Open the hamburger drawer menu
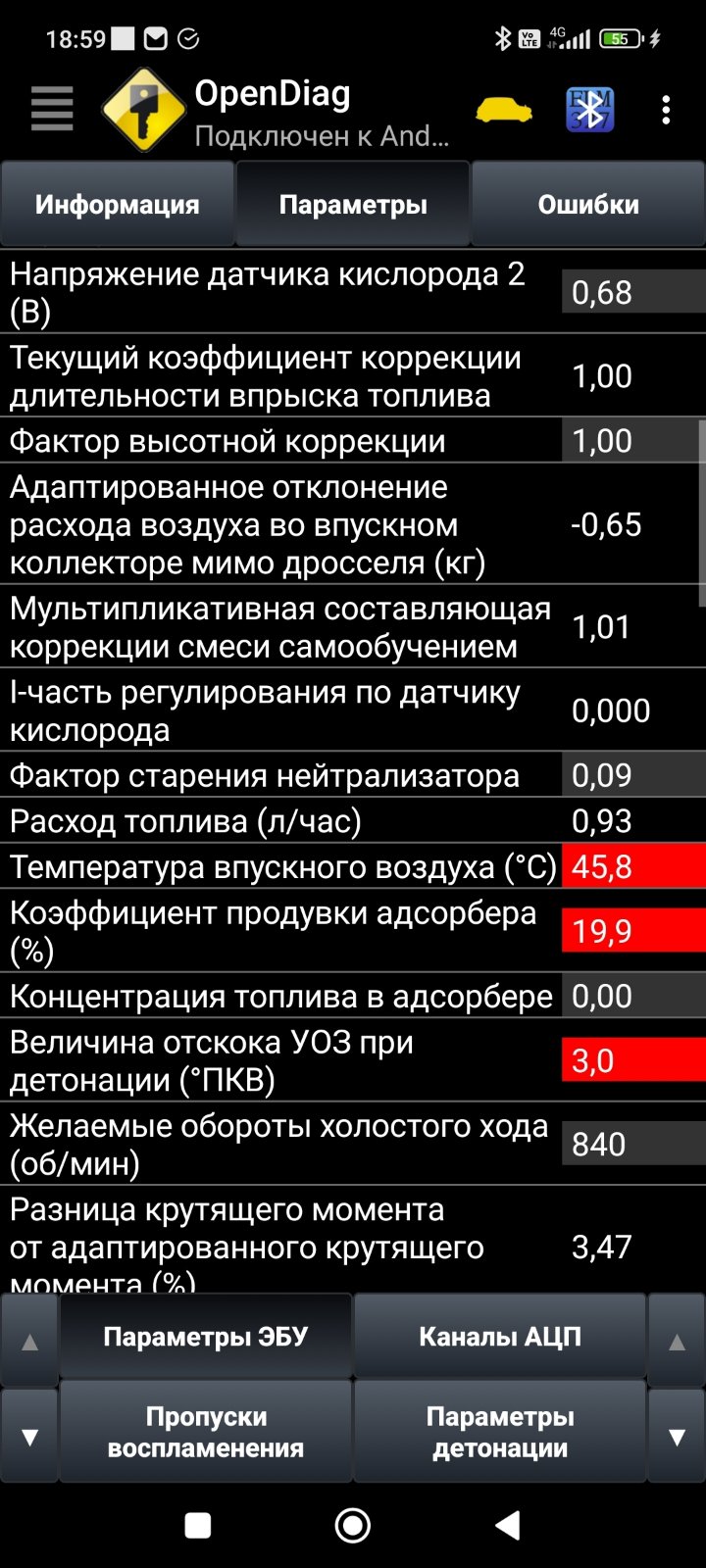 coord(52,109)
